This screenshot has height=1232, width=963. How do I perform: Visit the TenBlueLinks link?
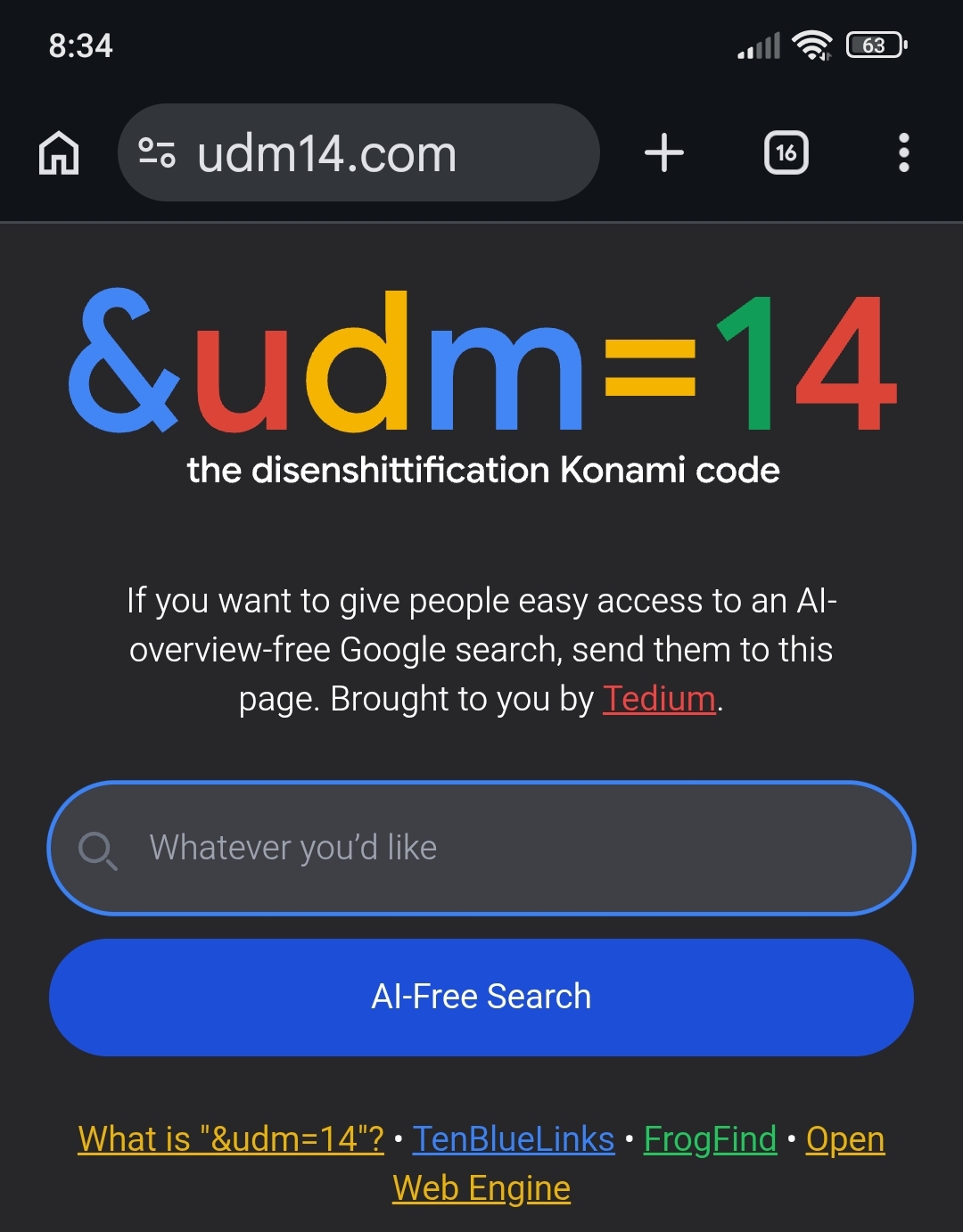click(514, 1139)
